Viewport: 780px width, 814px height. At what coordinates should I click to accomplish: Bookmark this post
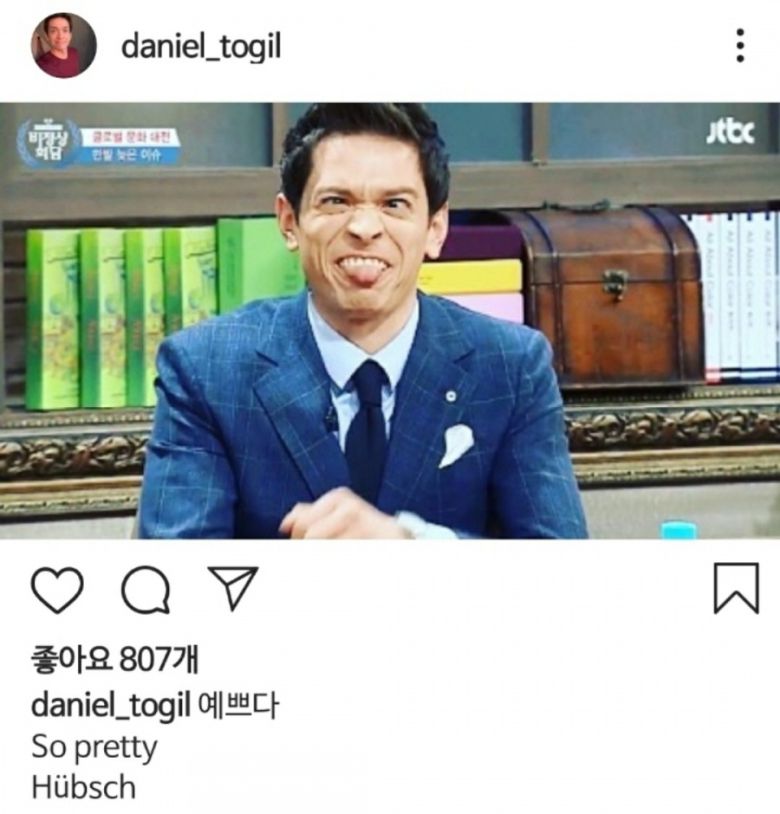tap(736, 588)
